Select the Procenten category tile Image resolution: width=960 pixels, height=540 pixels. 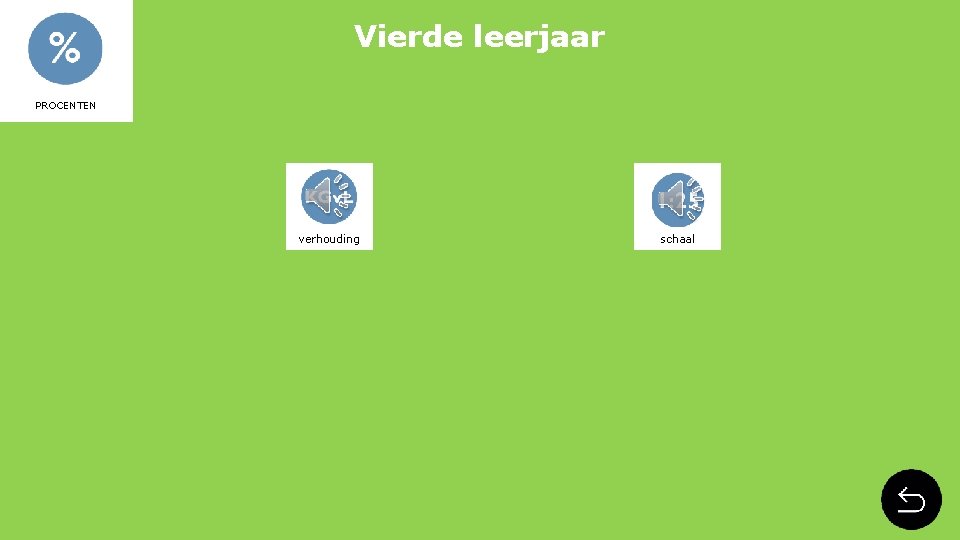pyautogui.click(x=66, y=60)
